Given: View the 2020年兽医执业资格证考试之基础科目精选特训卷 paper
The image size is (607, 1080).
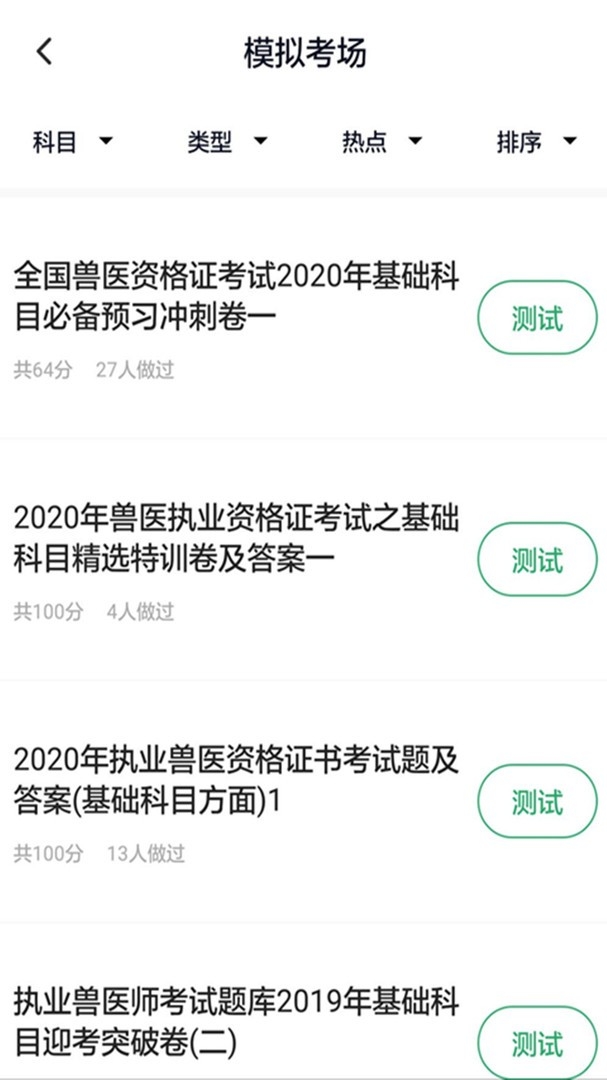Looking at the screenshot, I should point(236,538).
